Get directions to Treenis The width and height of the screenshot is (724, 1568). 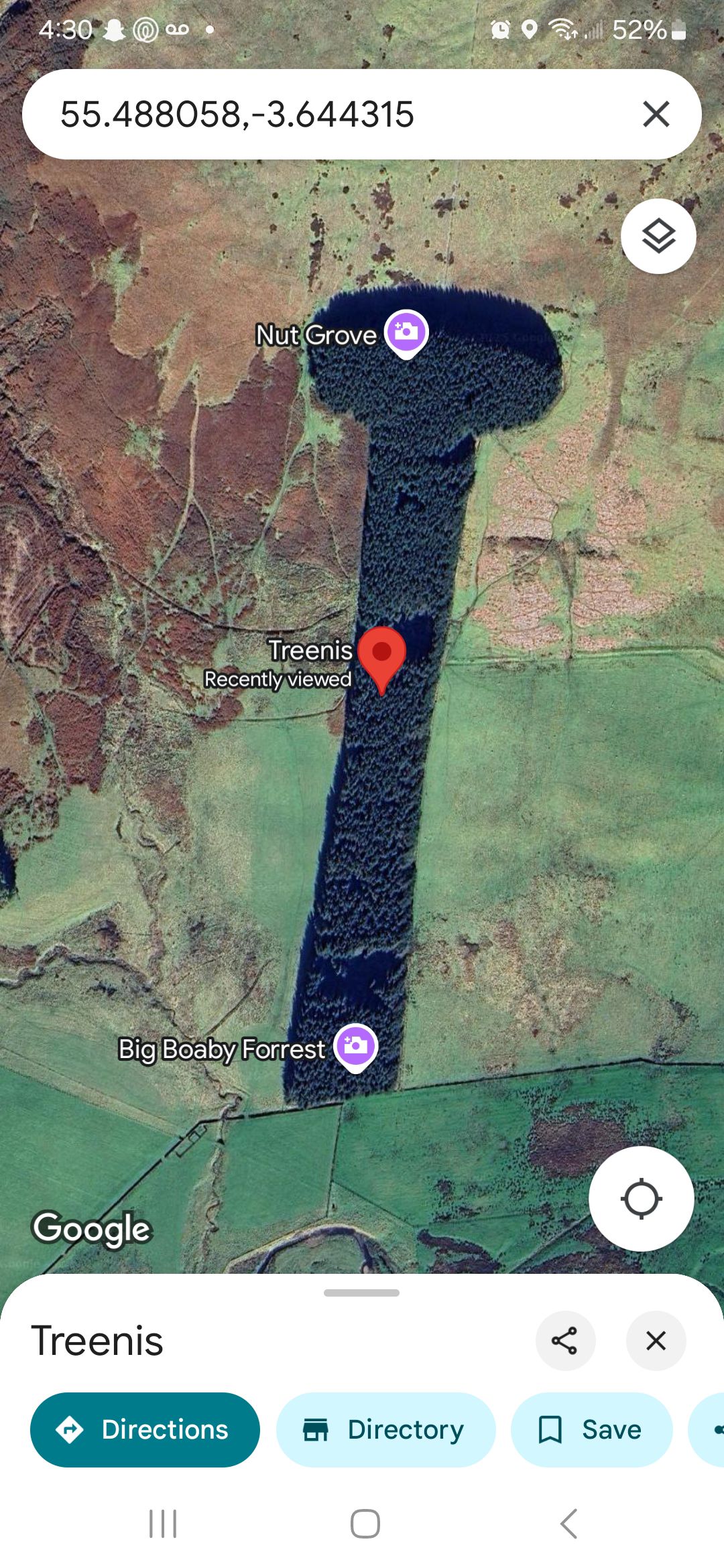(145, 1430)
